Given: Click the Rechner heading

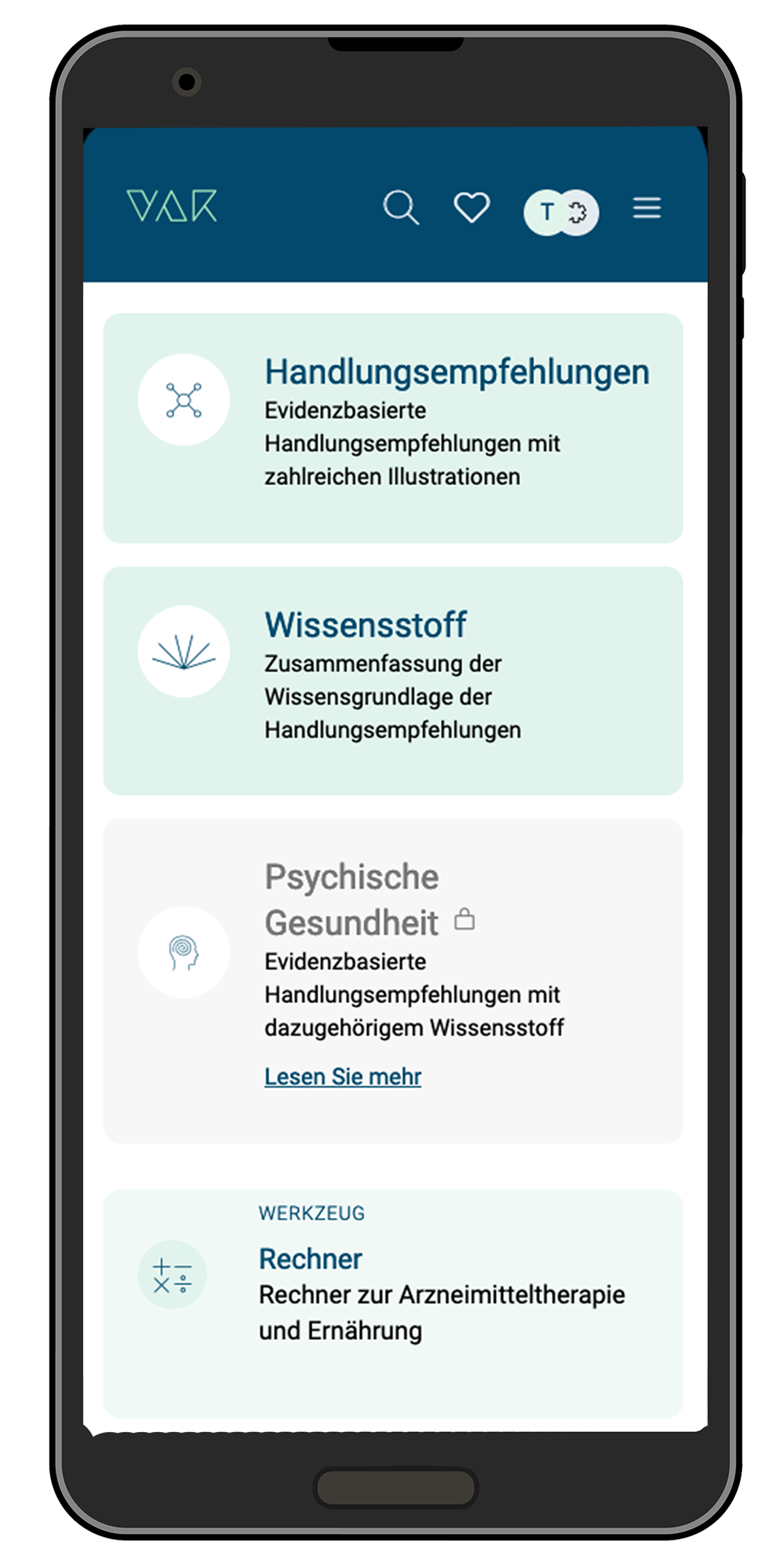Looking at the screenshot, I should click(312, 1258).
